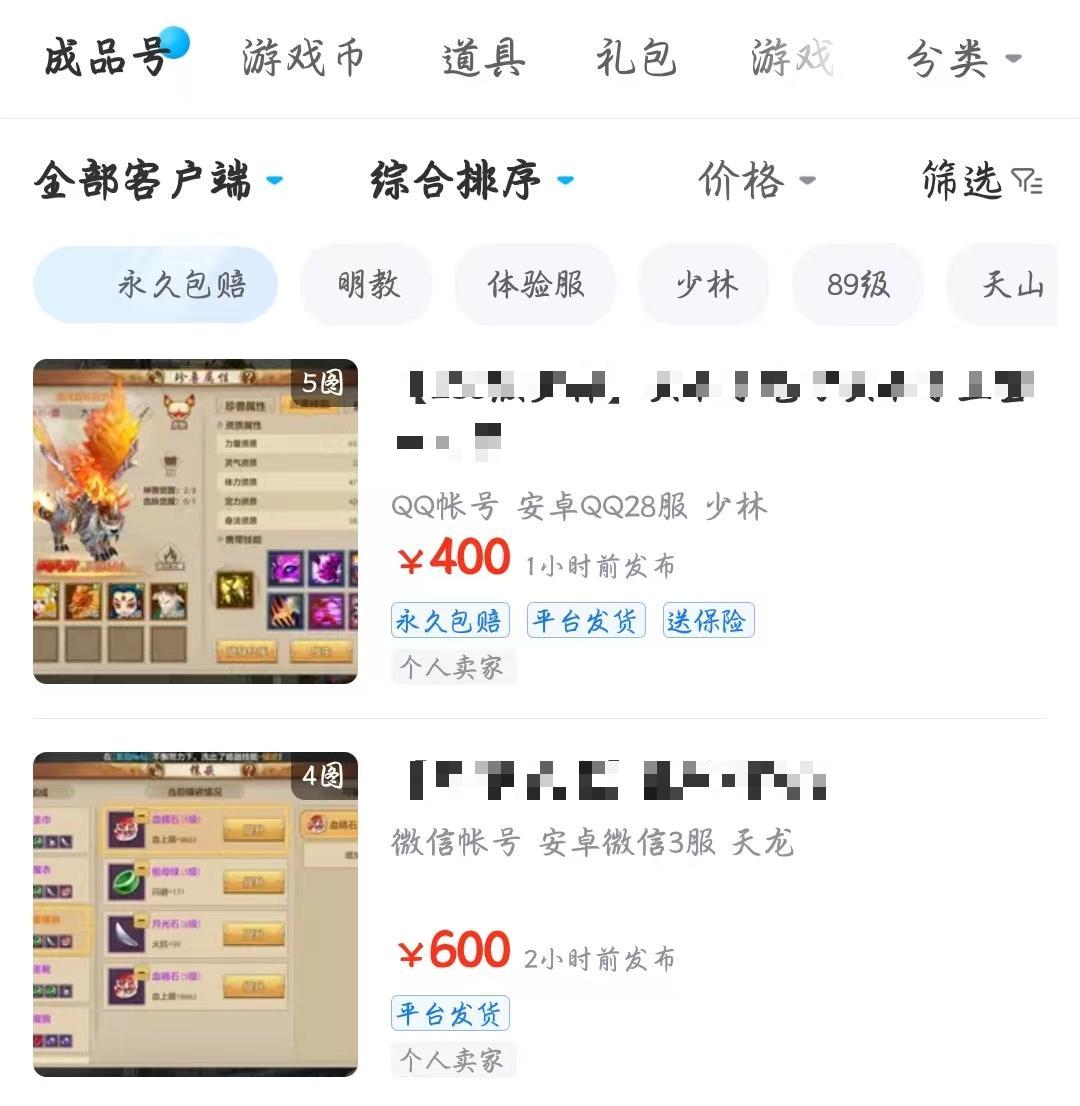
Task: Choose the 89级 filter chip
Action: [857, 285]
